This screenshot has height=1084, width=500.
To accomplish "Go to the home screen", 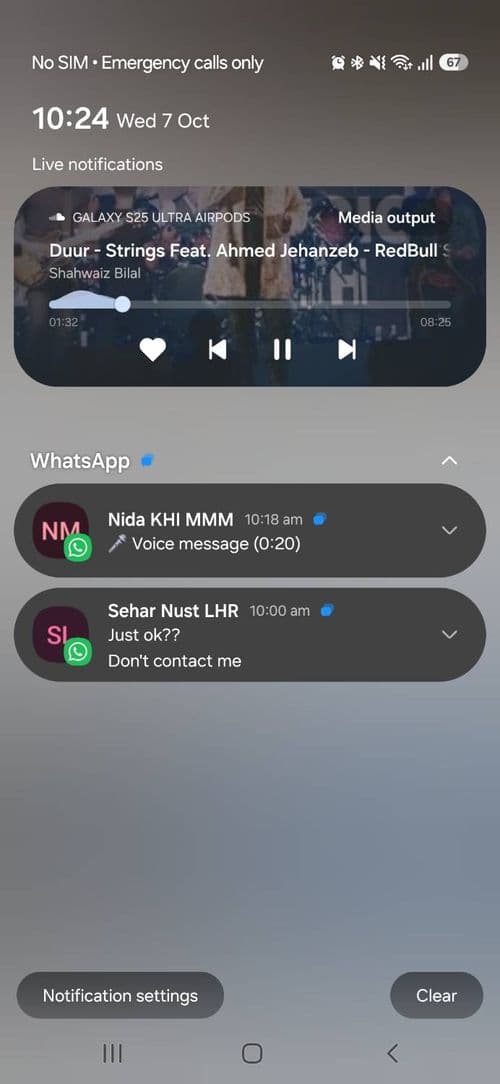I will point(252,1053).
